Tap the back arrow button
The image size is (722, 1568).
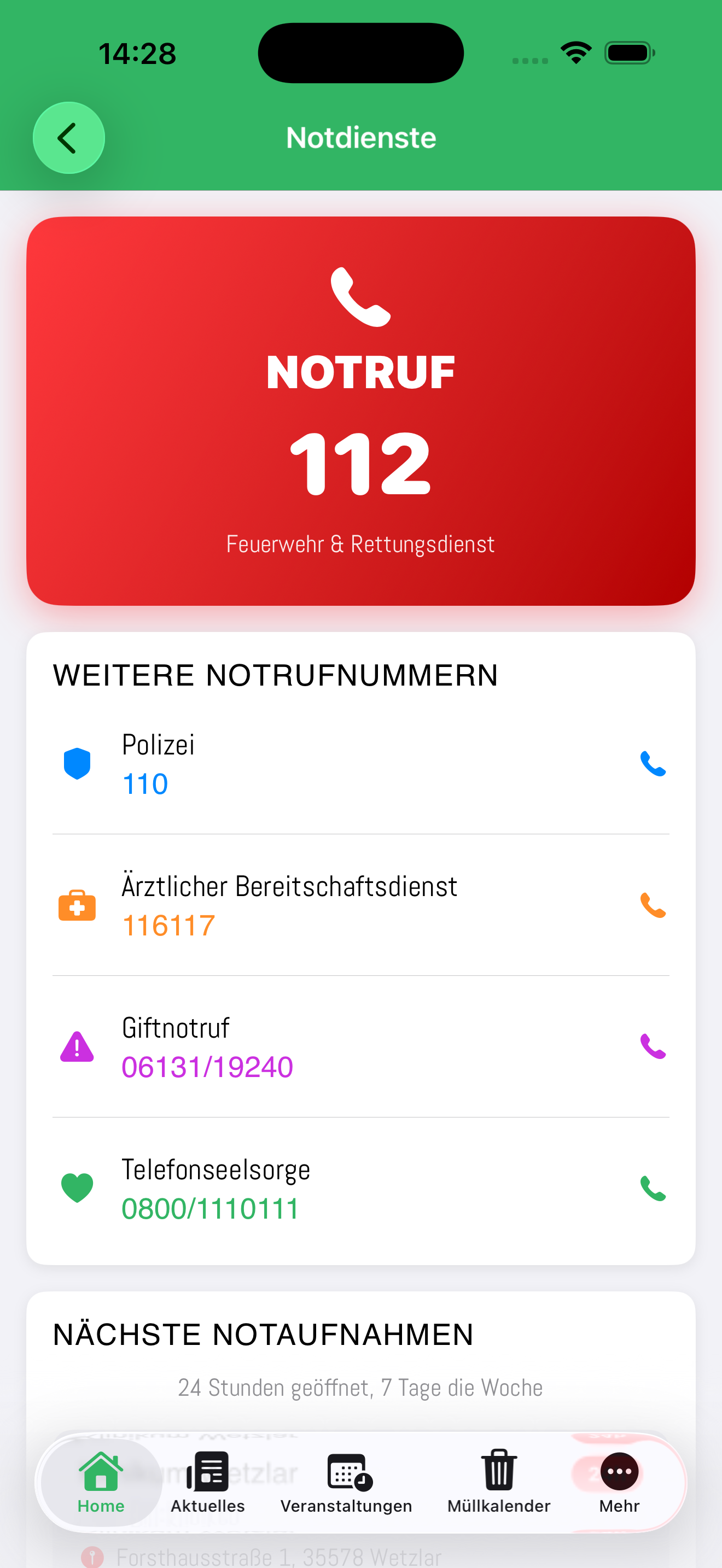pos(68,138)
